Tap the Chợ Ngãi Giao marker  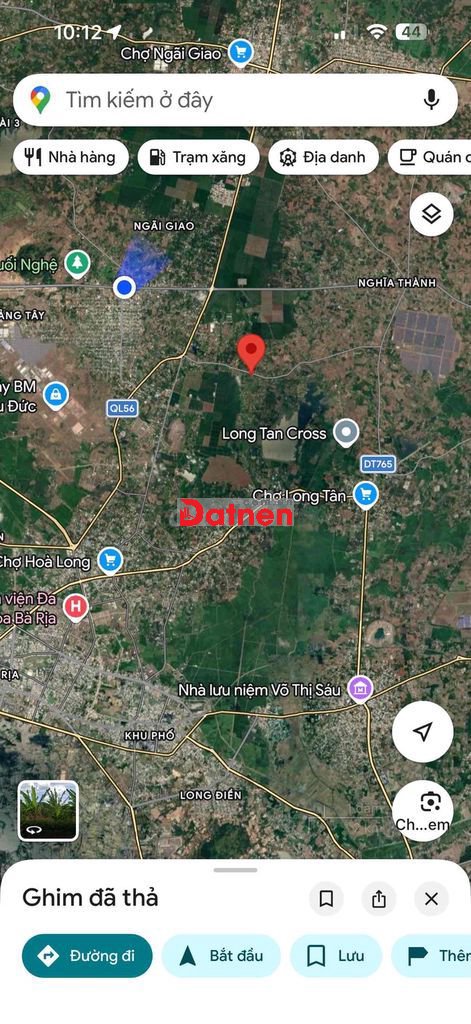(240, 52)
